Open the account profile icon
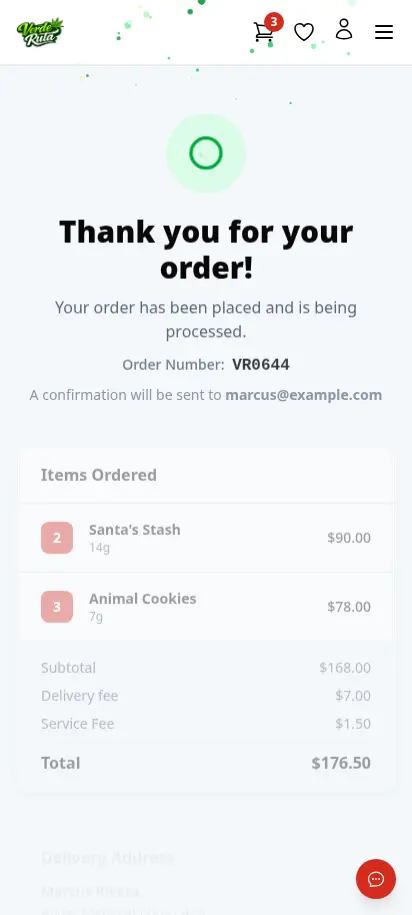This screenshot has width=412, height=915. coord(344,29)
